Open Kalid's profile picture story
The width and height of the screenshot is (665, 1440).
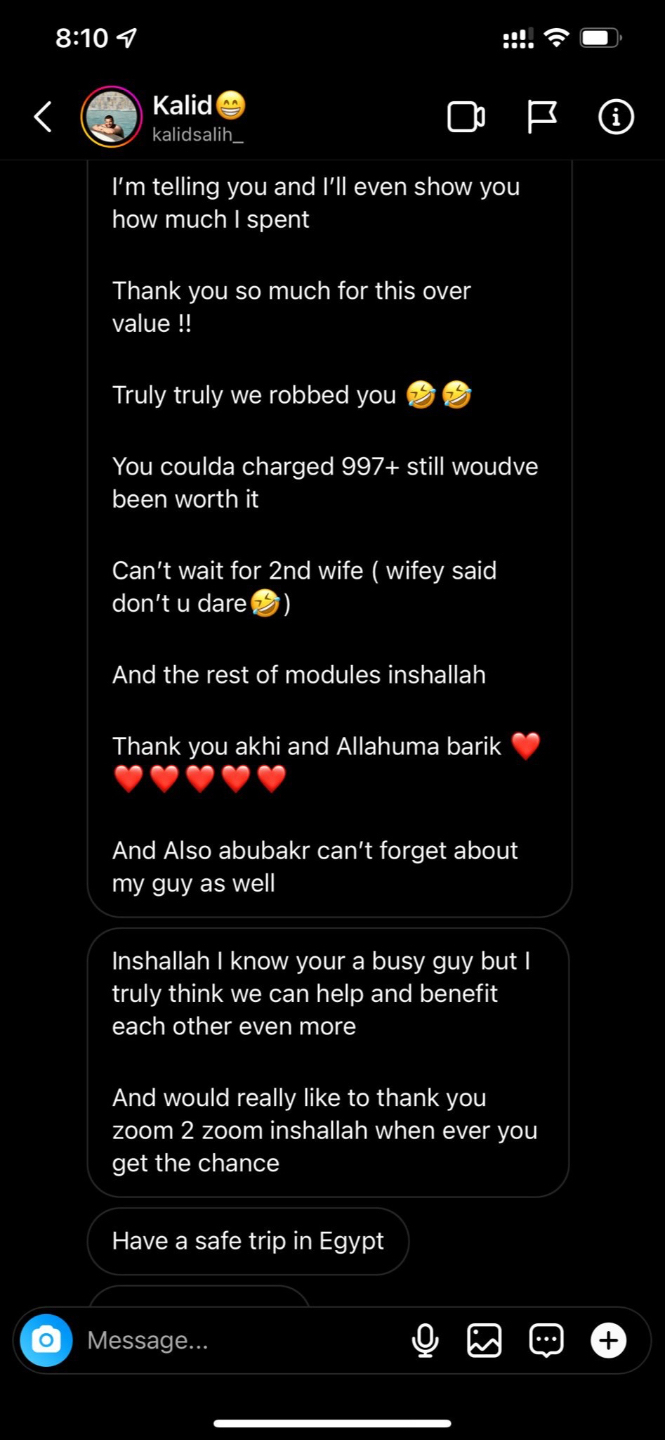click(111, 117)
